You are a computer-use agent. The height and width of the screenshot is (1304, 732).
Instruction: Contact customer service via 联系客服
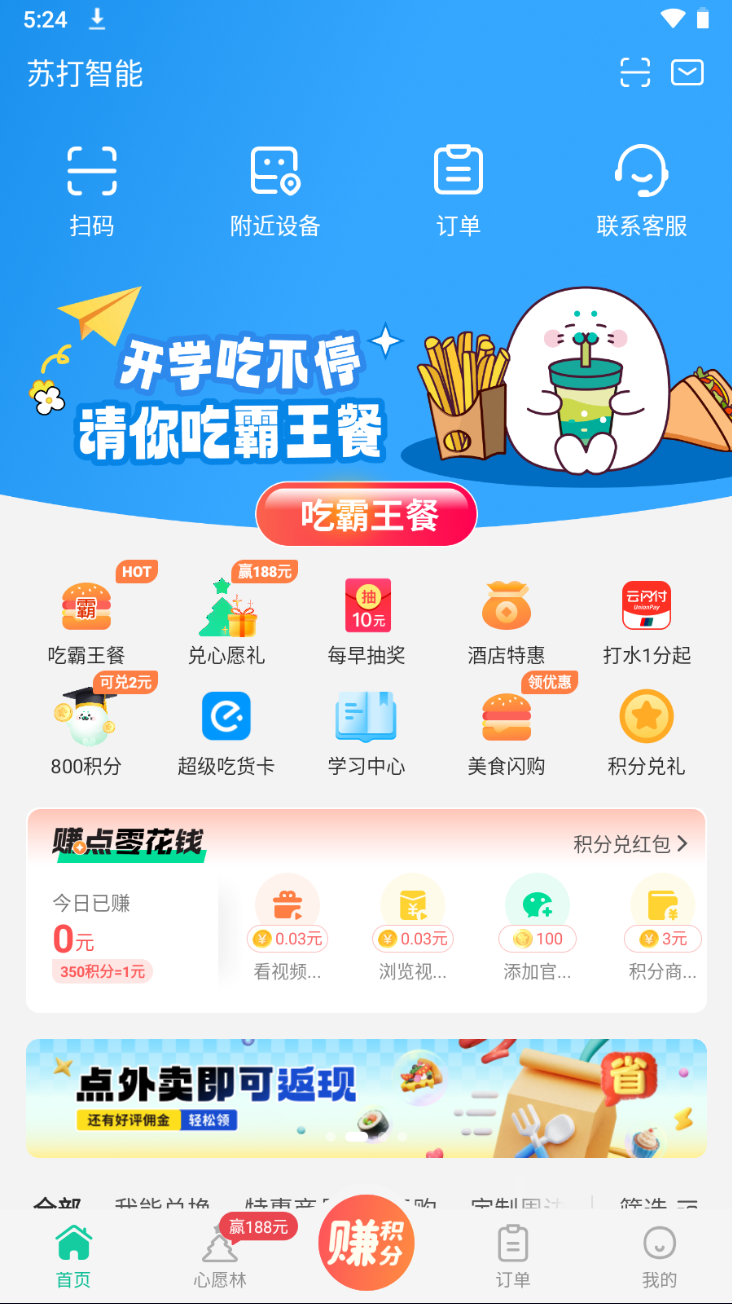click(641, 190)
